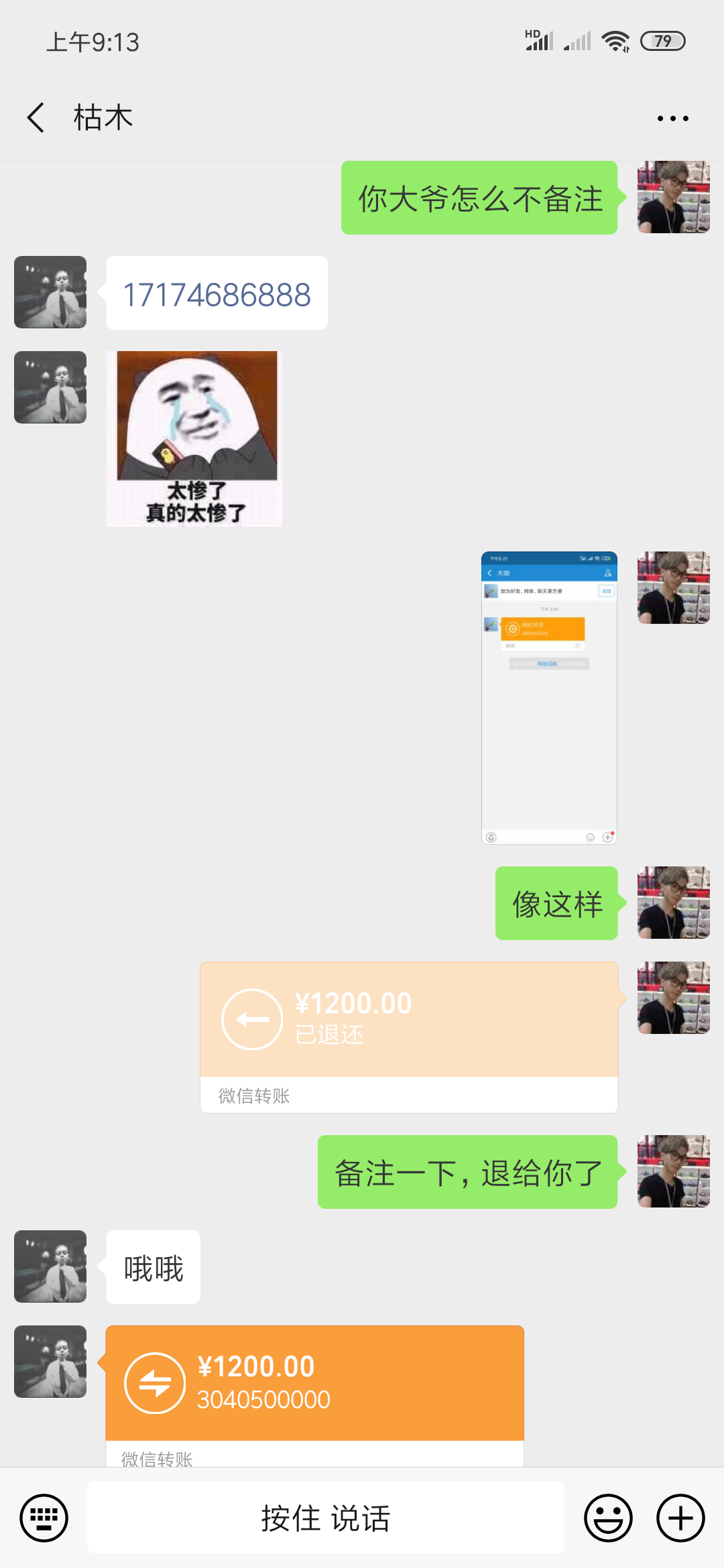Viewport: 724px width, 1568px height.
Task: Open the three-dot chat info menu
Action: click(672, 119)
